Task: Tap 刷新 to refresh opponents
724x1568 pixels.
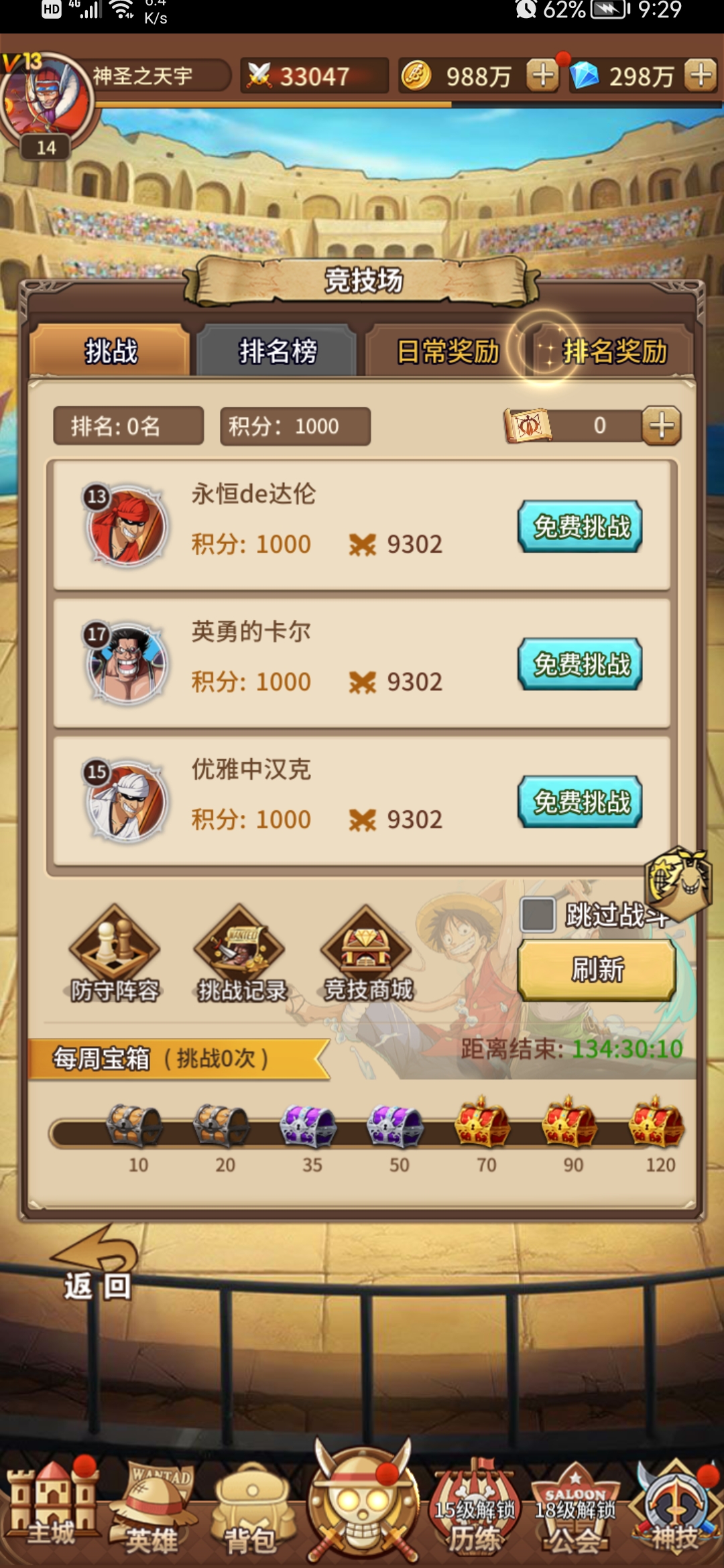Action: (x=597, y=970)
